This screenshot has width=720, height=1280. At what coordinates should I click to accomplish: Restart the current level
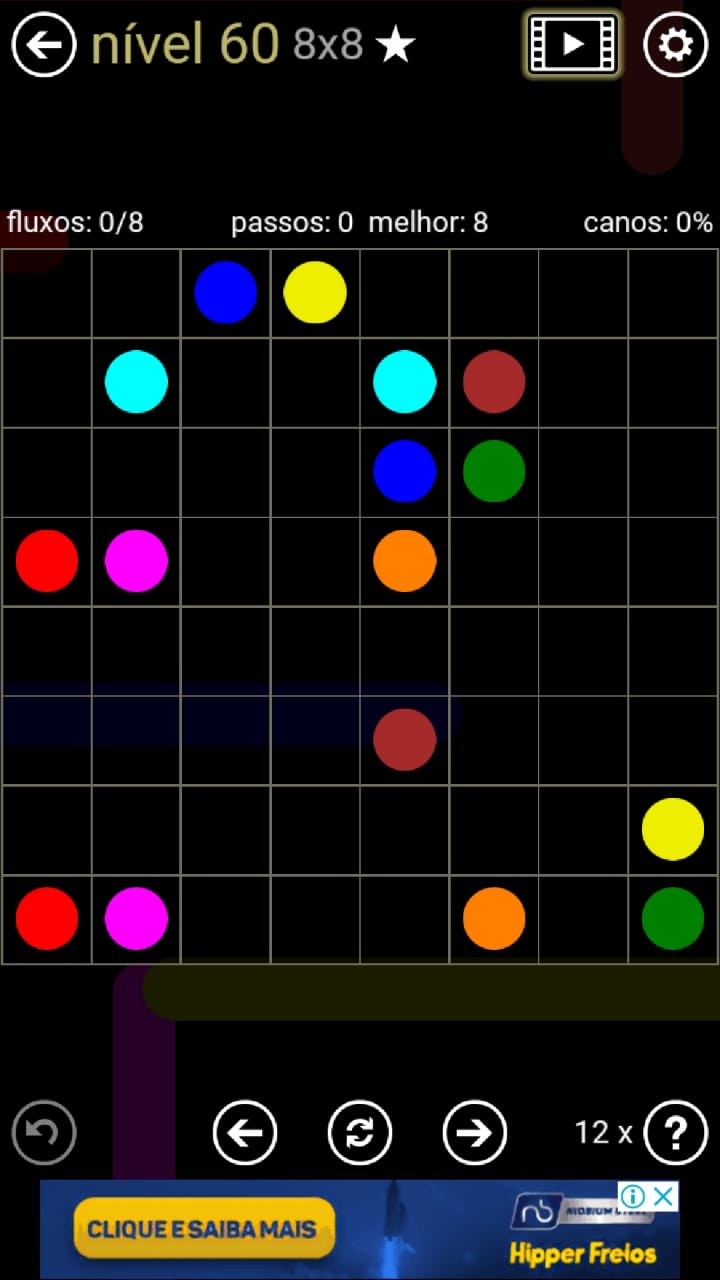click(360, 1133)
